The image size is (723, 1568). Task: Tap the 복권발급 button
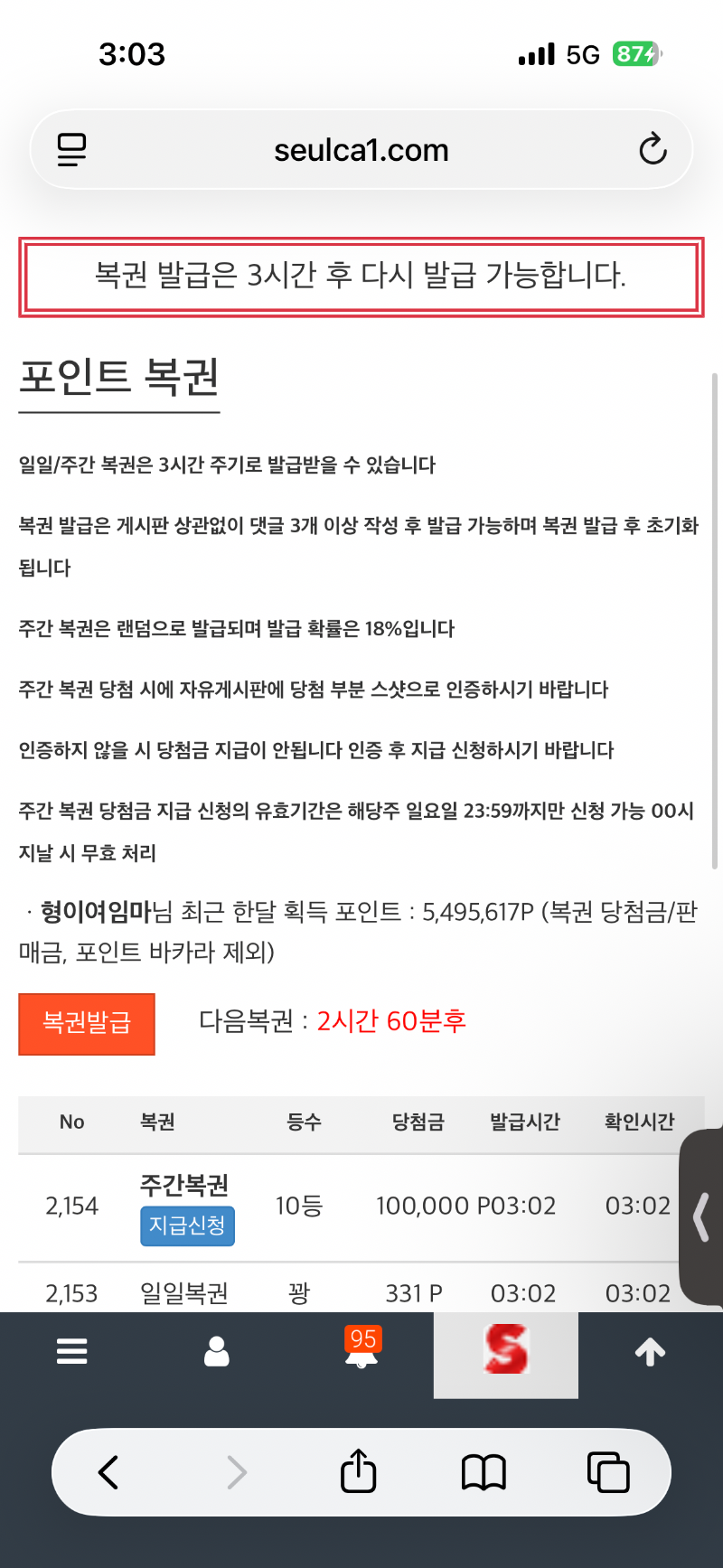(87, 1023)
